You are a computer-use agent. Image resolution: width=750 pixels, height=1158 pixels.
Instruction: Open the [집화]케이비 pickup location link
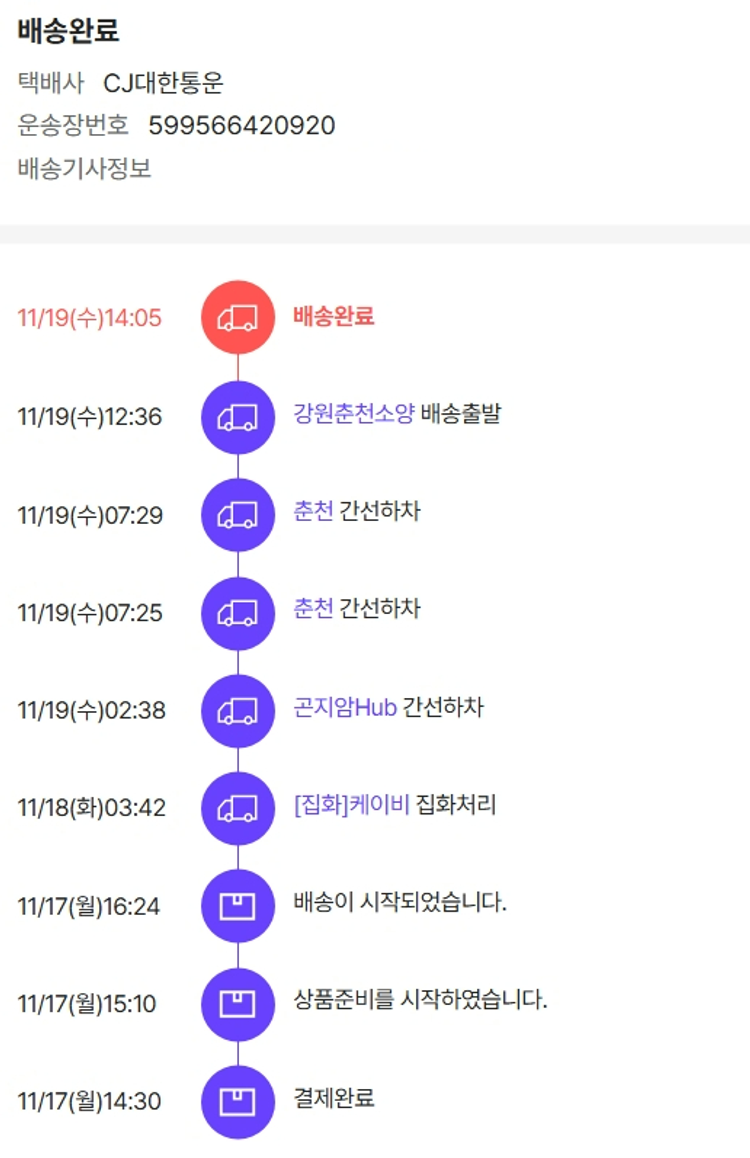point(351,806)
